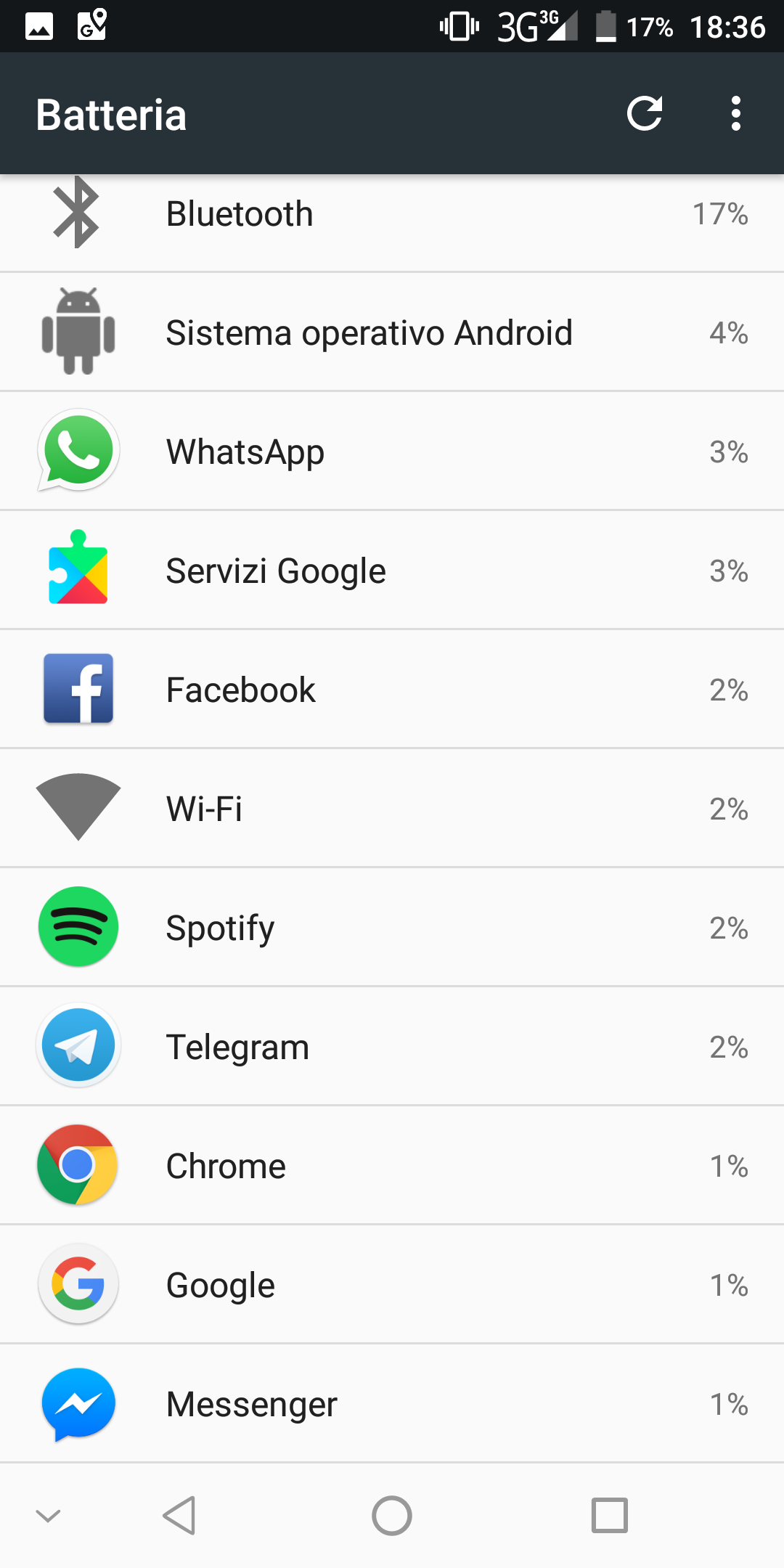The image size is (784, 1568).
Task: Show recent apps
Action: click(x=609, y=1516)
